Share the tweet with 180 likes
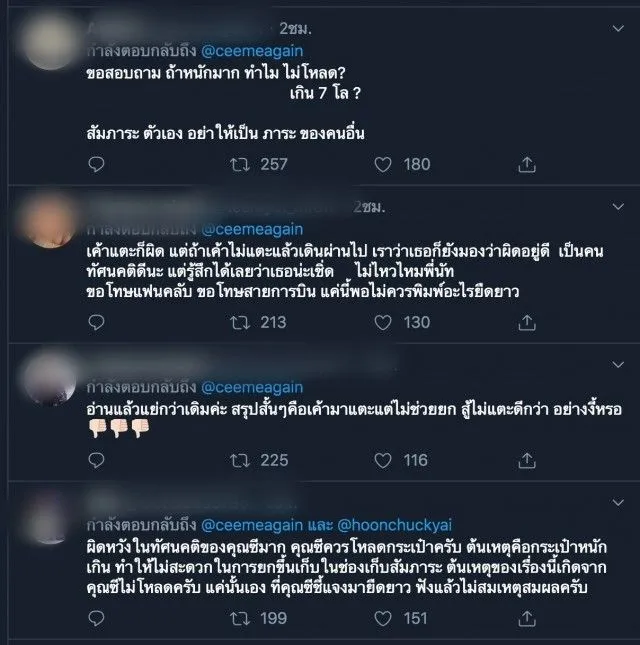 528,164
